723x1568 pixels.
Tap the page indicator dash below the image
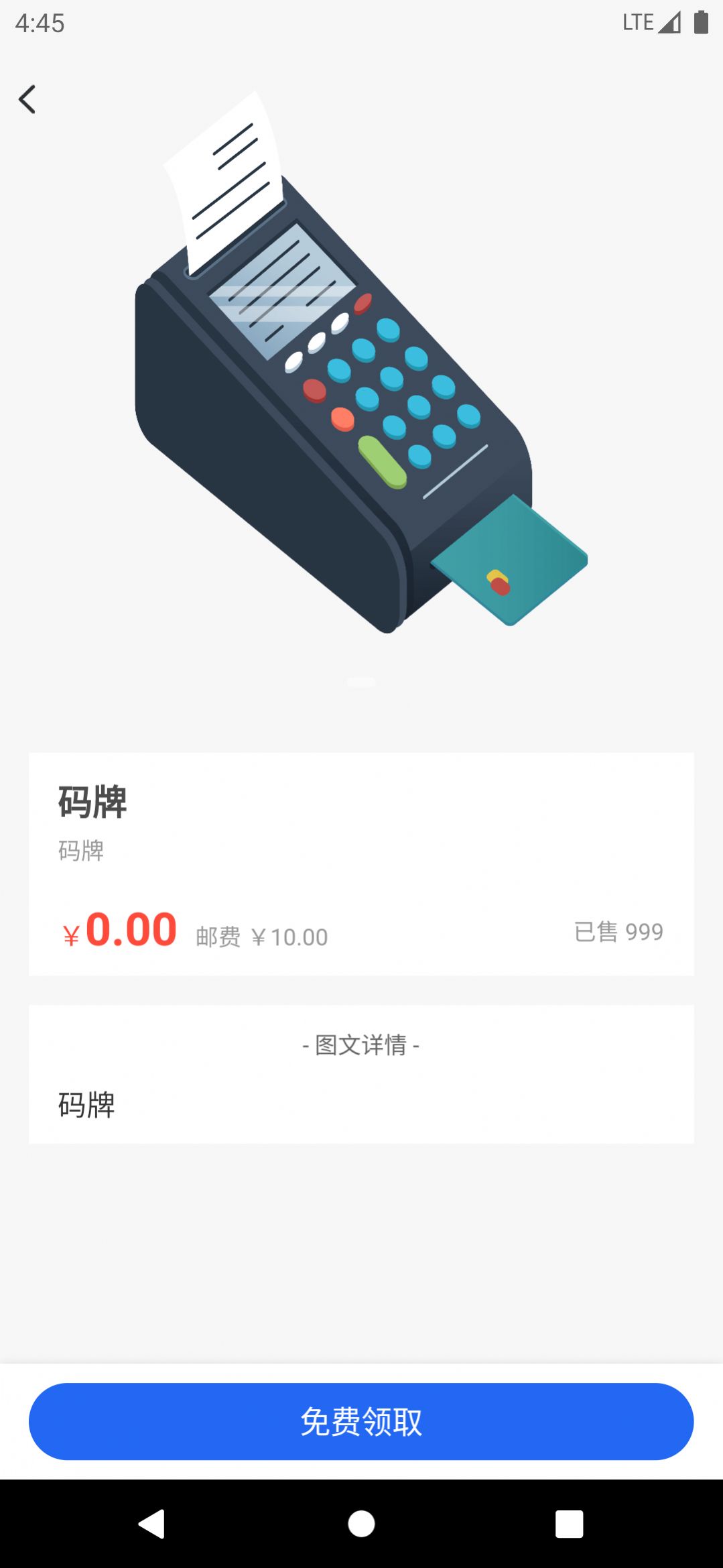[x=361, y=682]
